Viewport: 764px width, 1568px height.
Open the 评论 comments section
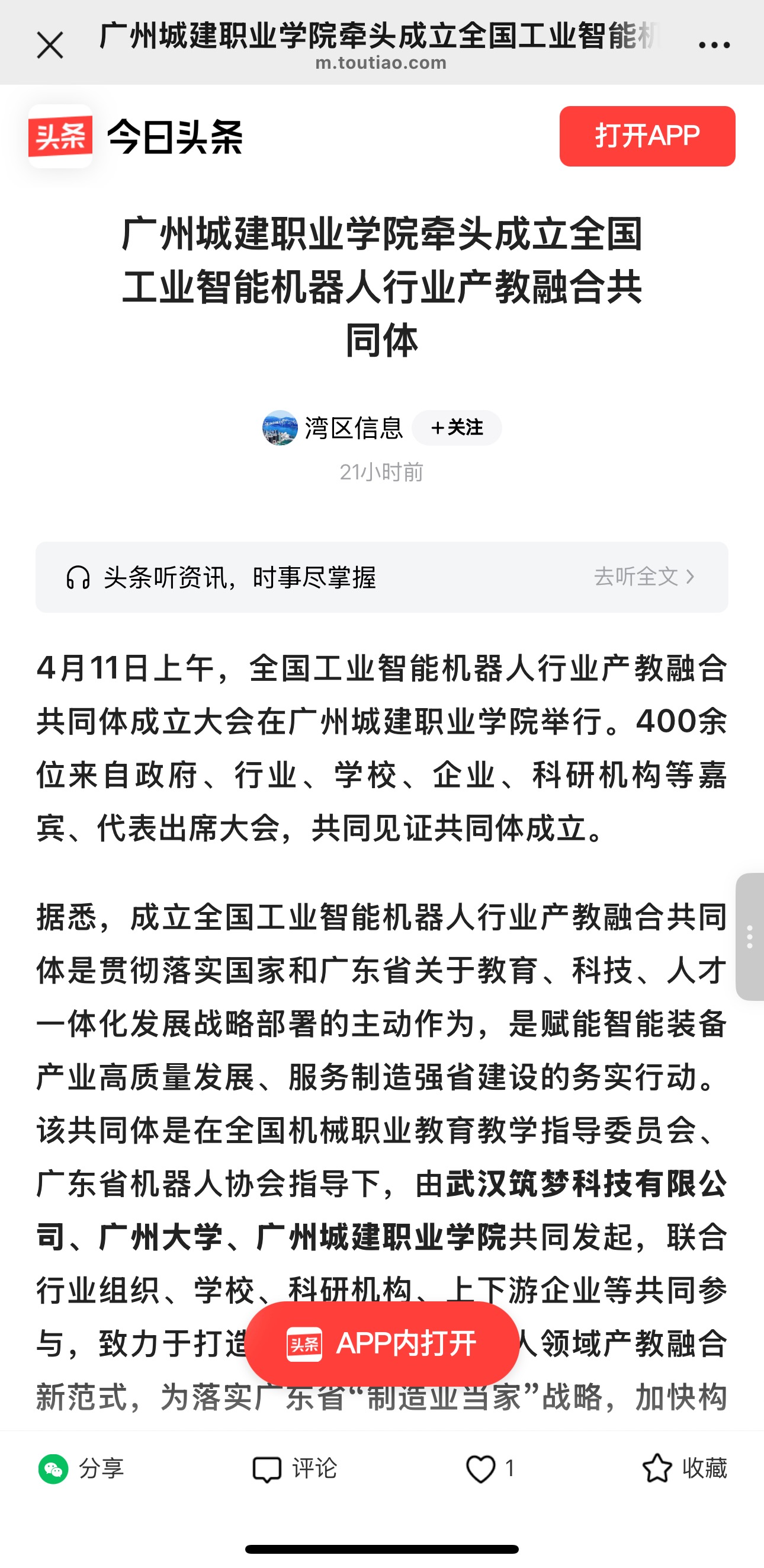(295, 1469)
